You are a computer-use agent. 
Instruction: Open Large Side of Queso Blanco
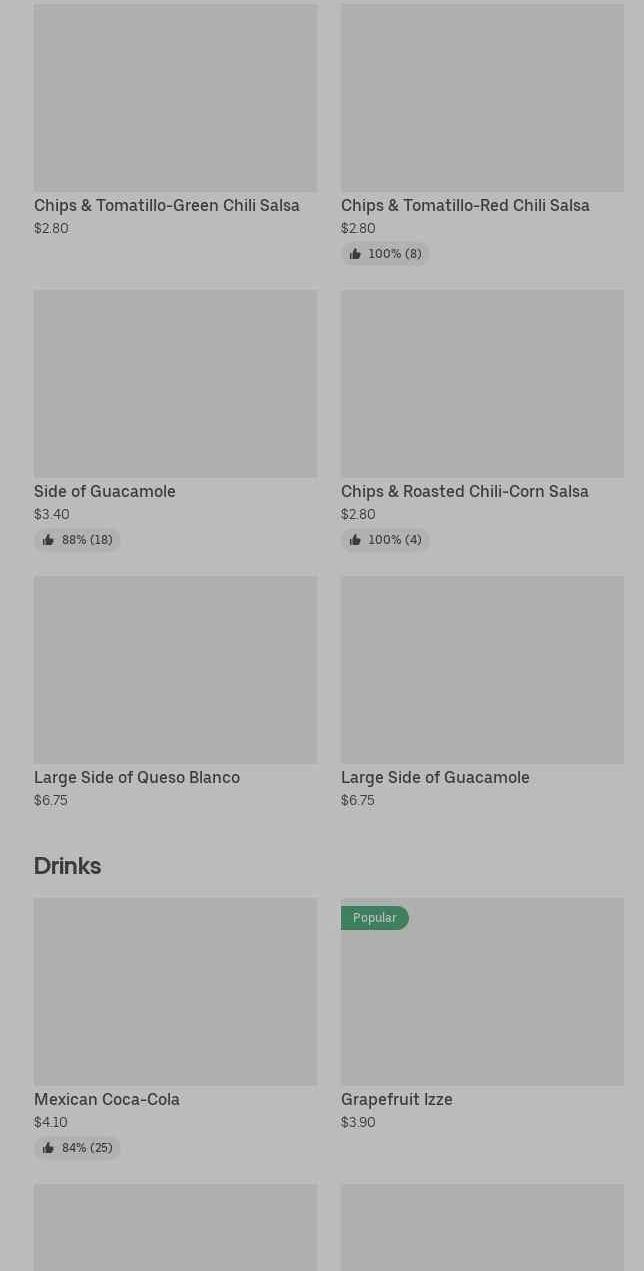tap(175, 693)
